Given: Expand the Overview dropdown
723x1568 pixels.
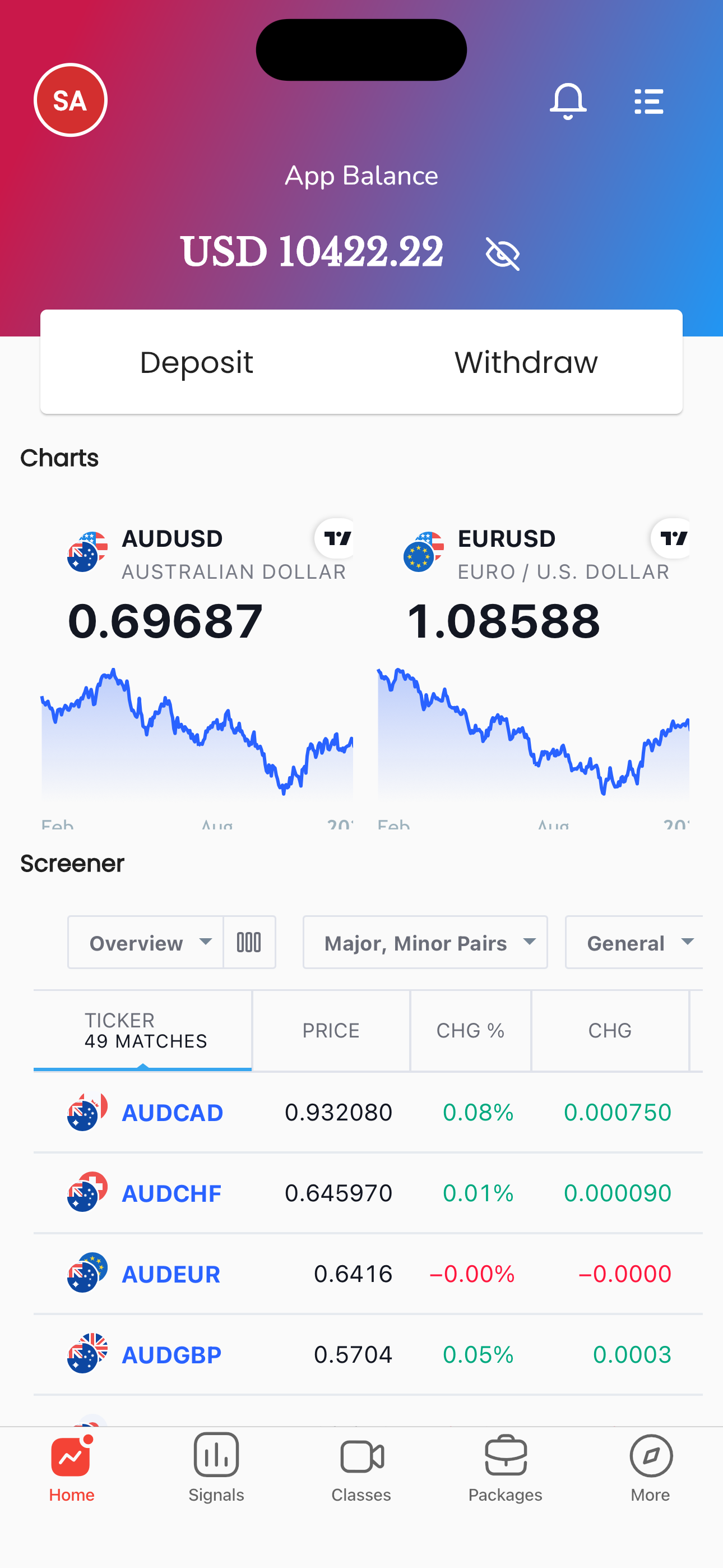Looking at the screenshot, I should pyautogui.click(x=146, y=943).
